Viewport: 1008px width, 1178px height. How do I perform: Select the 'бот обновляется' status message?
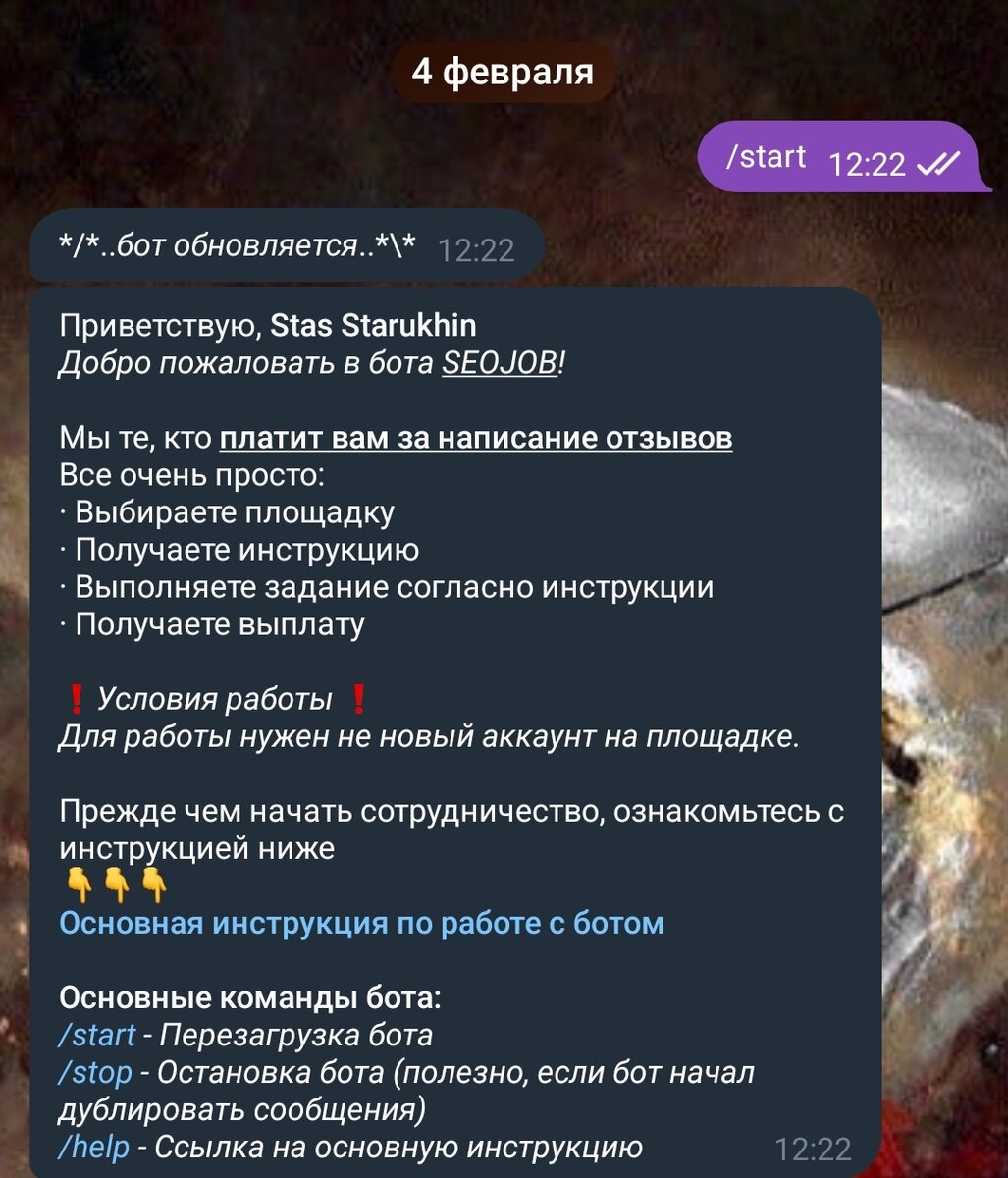[x=242, y=245]
